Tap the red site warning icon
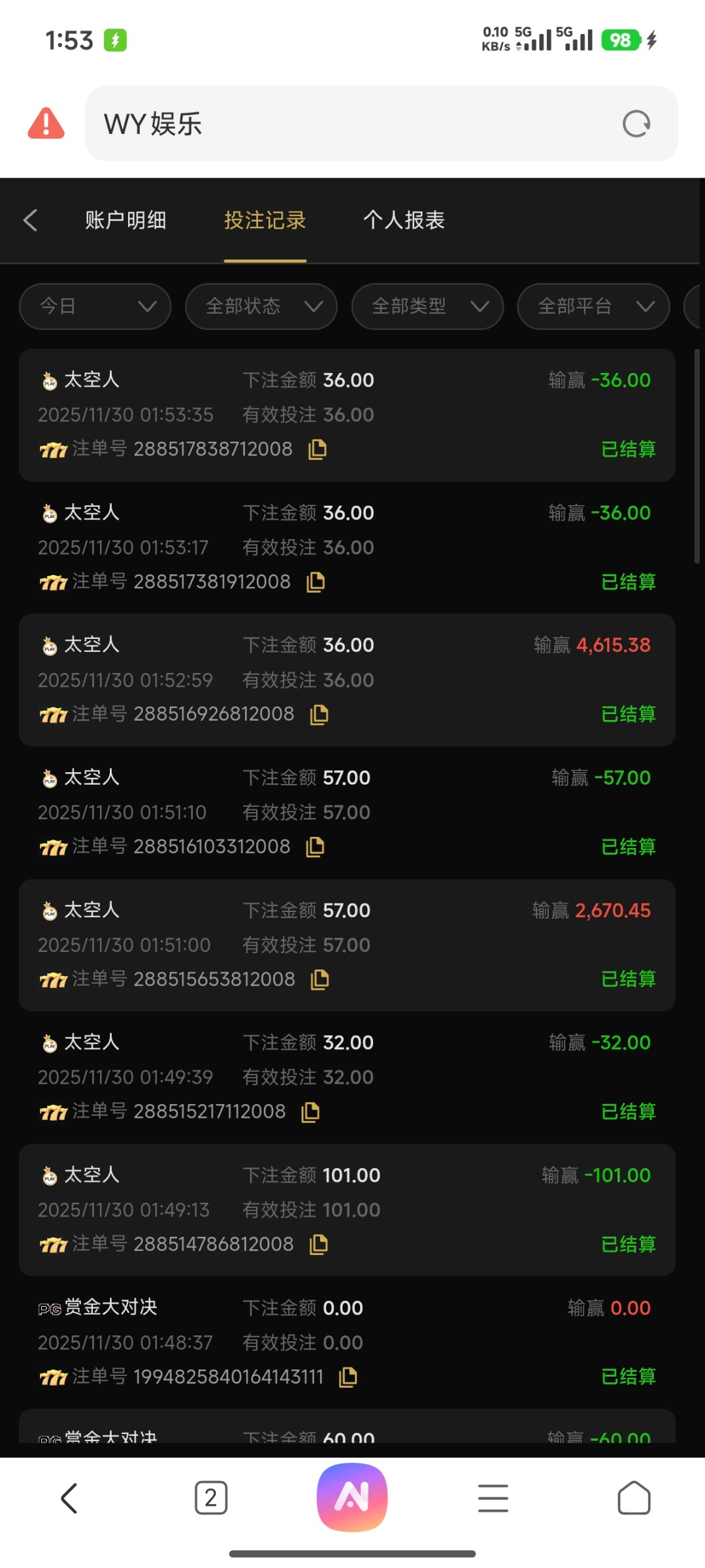705x1568 pixels. point(46,123)
